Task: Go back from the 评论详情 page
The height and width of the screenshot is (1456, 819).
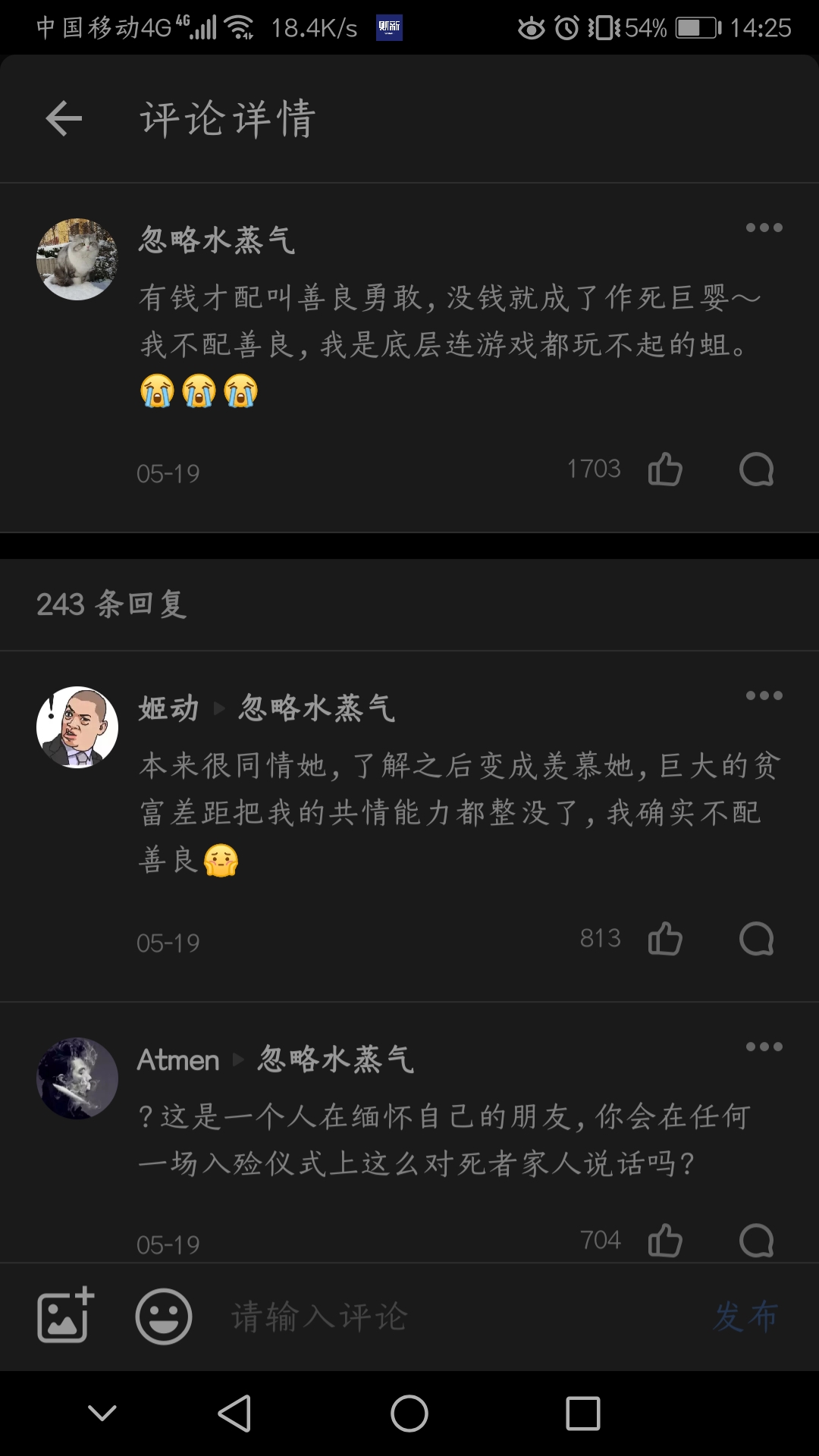Action: (64, 118)
